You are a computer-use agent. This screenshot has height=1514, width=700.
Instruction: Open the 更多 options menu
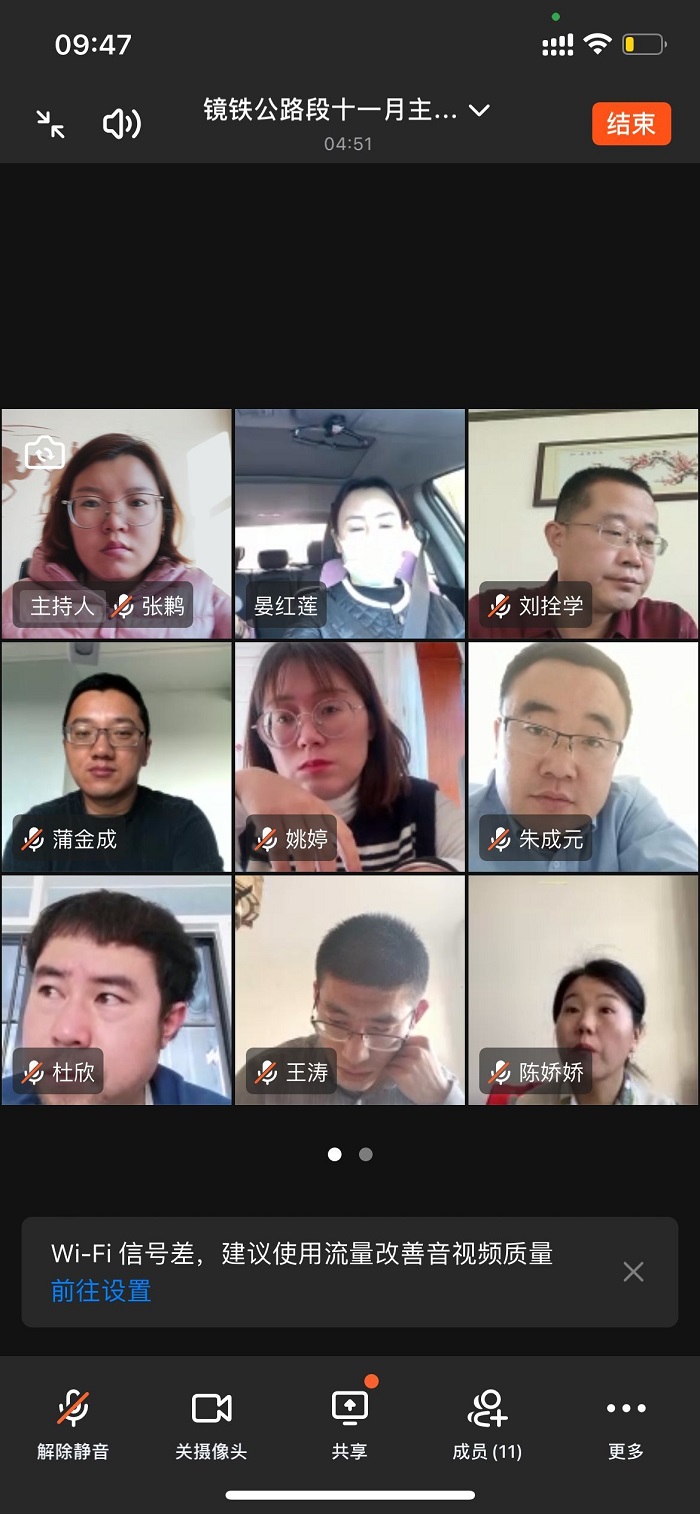[x=626, y=1423]
